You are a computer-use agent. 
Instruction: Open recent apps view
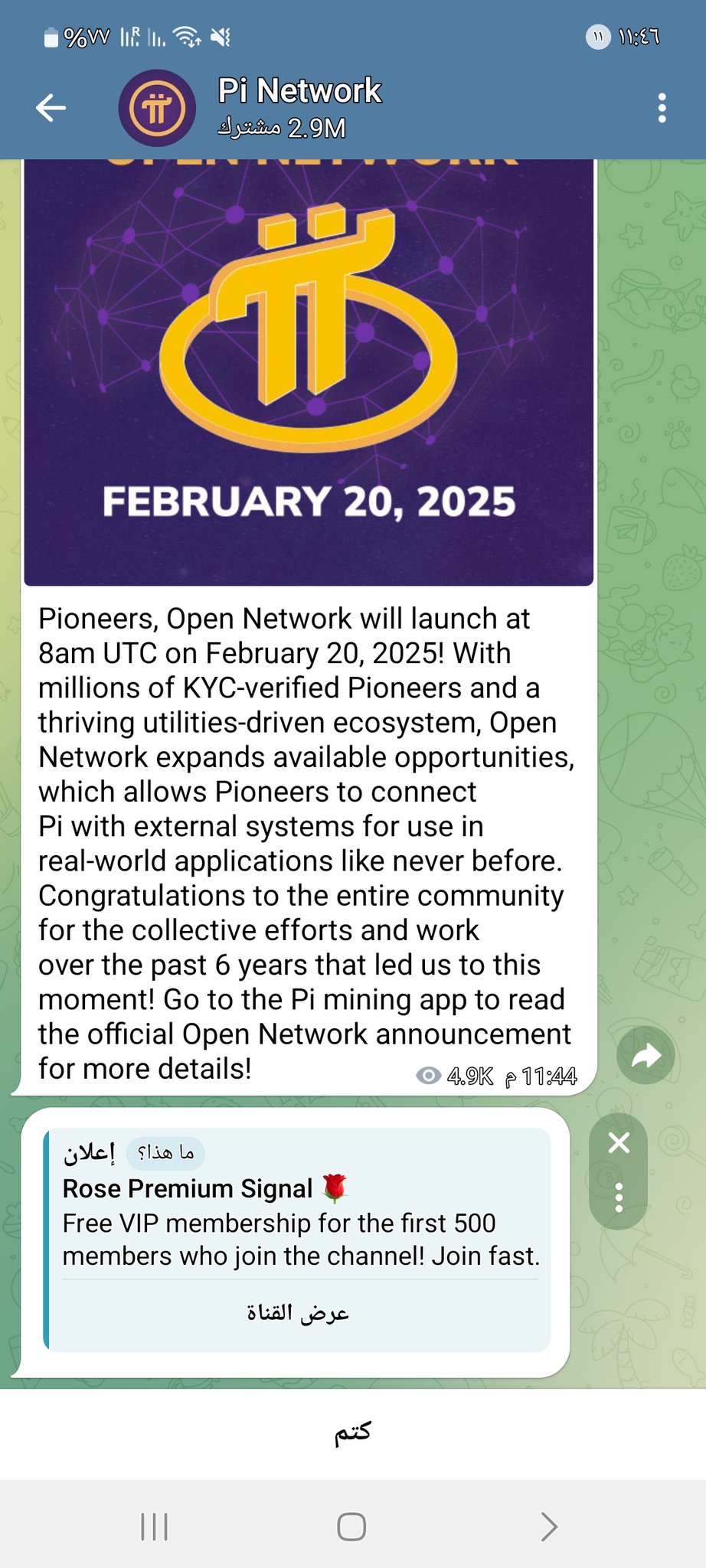click(155, 1527)
